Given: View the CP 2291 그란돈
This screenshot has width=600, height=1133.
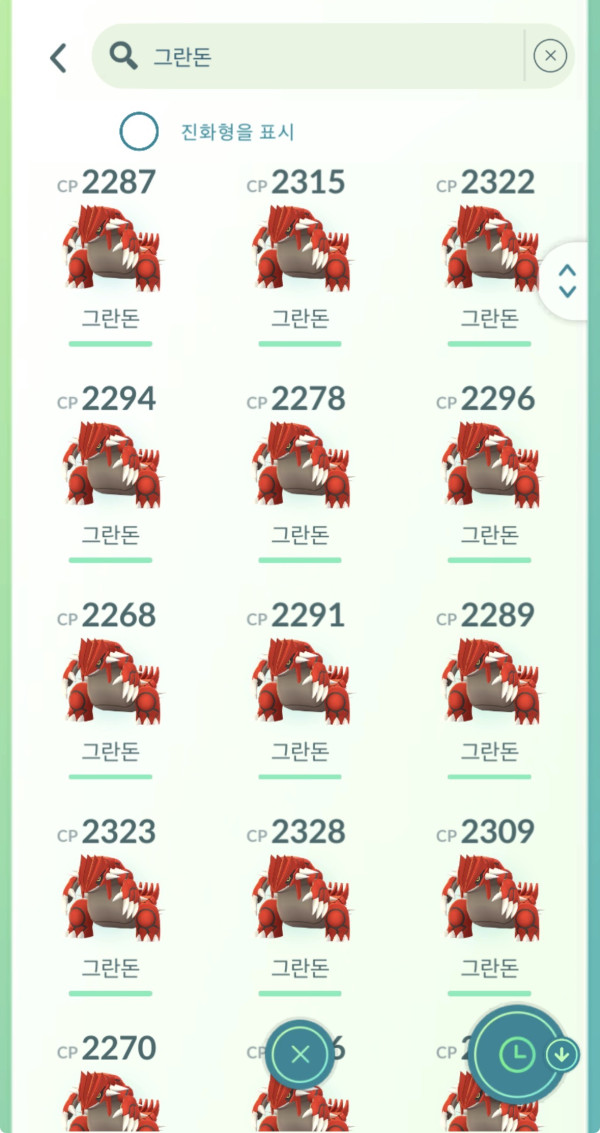Looking at the screenshot, I should pyautogui.click(x=300, y=682).
